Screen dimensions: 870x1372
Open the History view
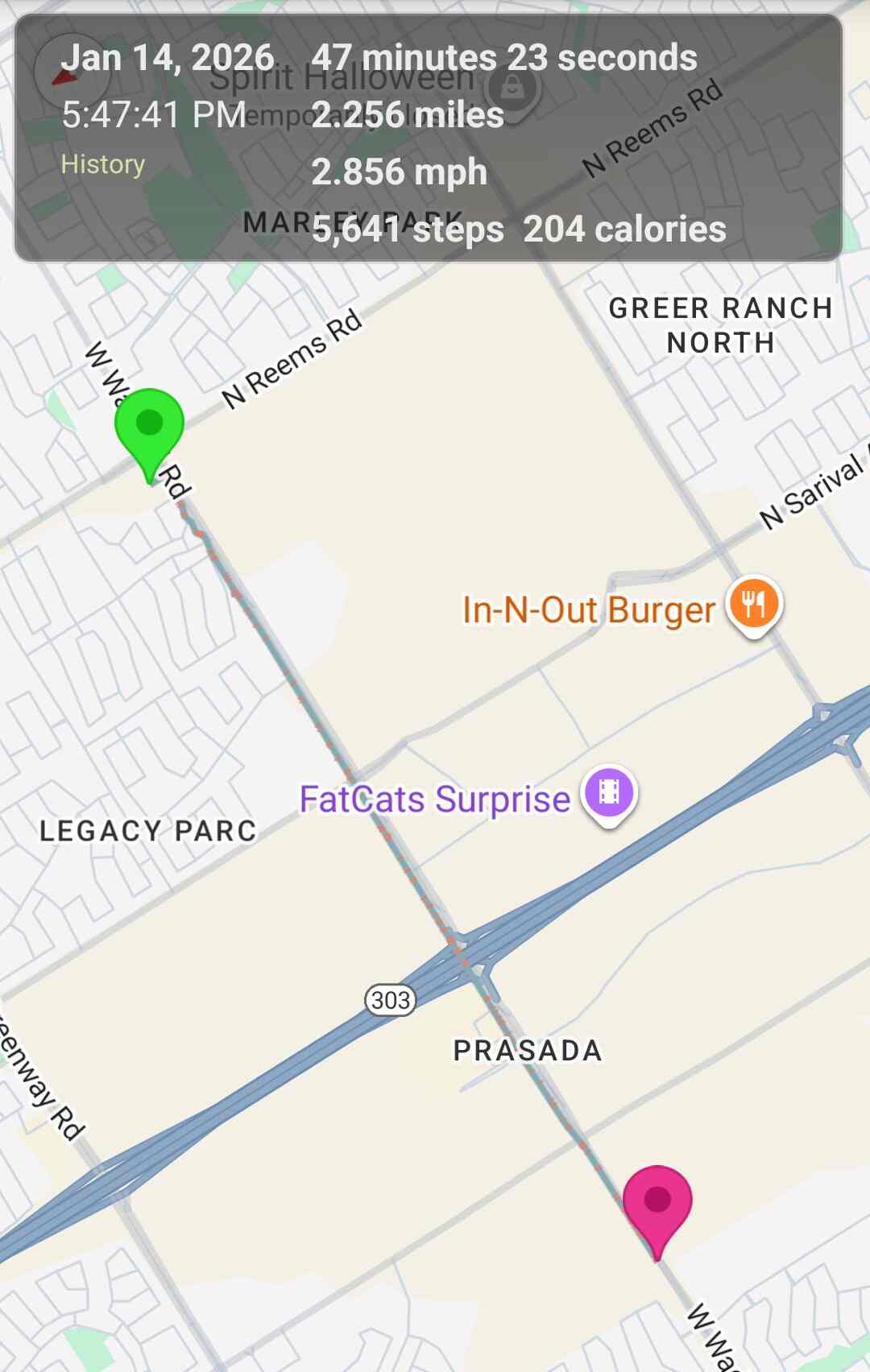[x=102, y=164]
